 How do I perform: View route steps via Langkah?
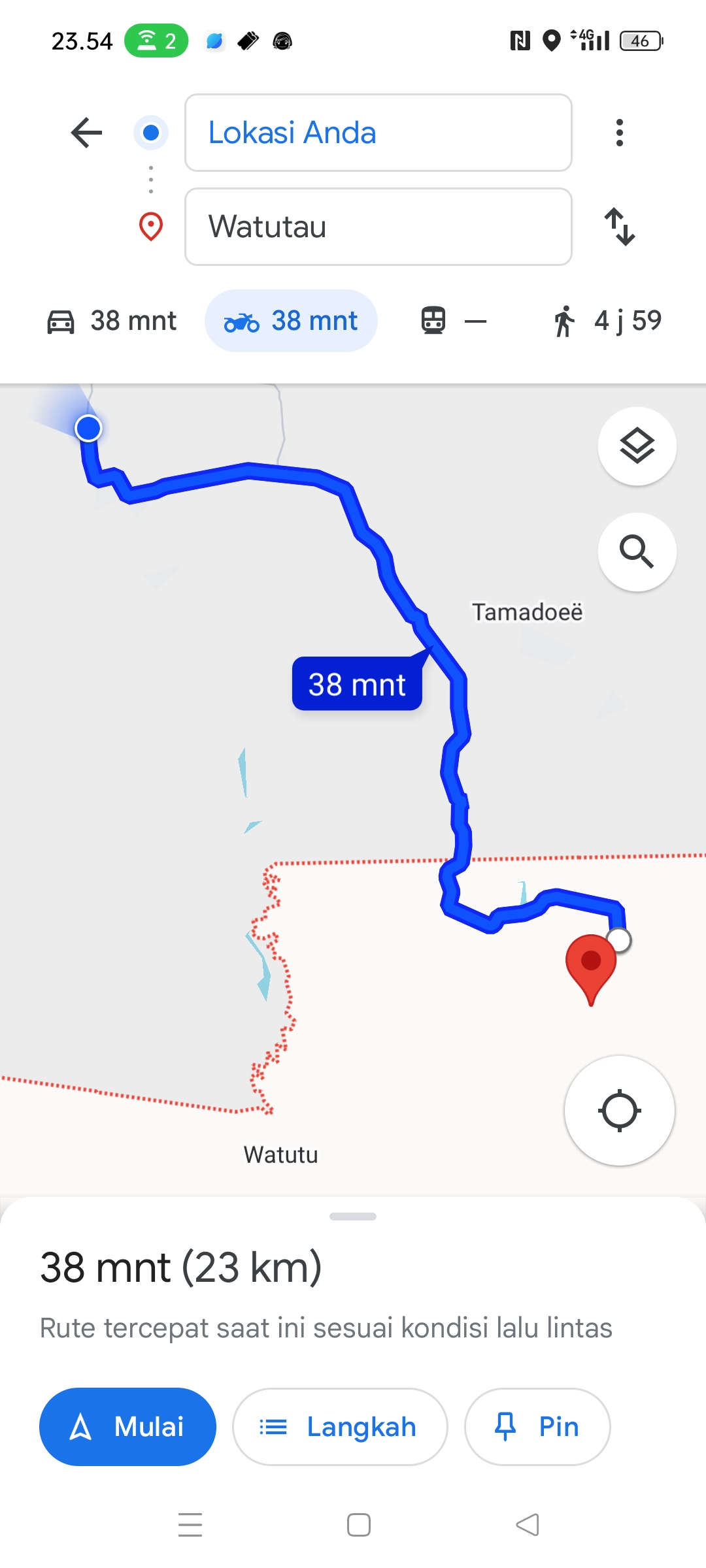point(340,1427)
